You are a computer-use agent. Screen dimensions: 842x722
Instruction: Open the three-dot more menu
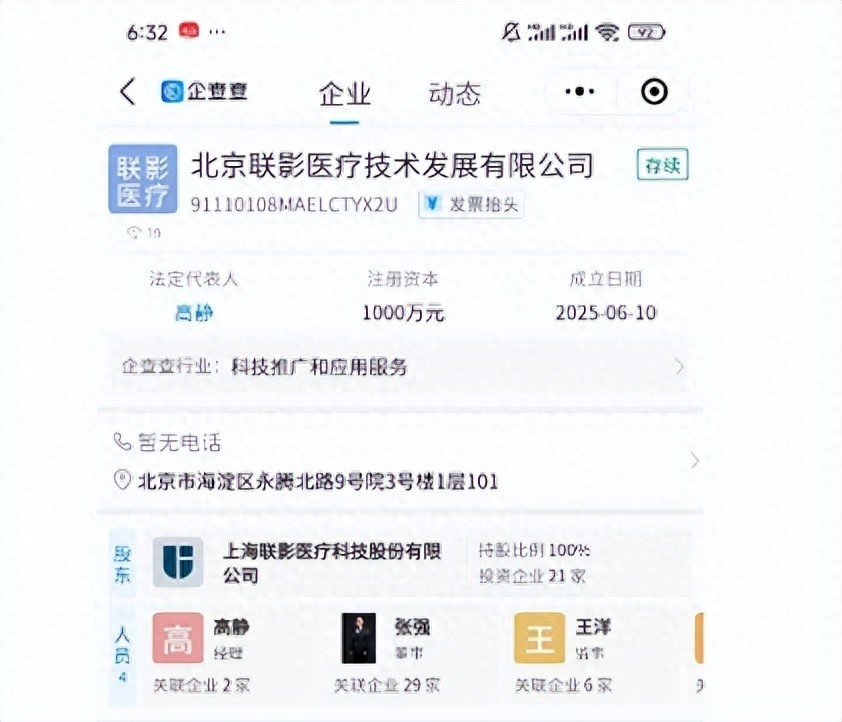[x=580, y=92]
